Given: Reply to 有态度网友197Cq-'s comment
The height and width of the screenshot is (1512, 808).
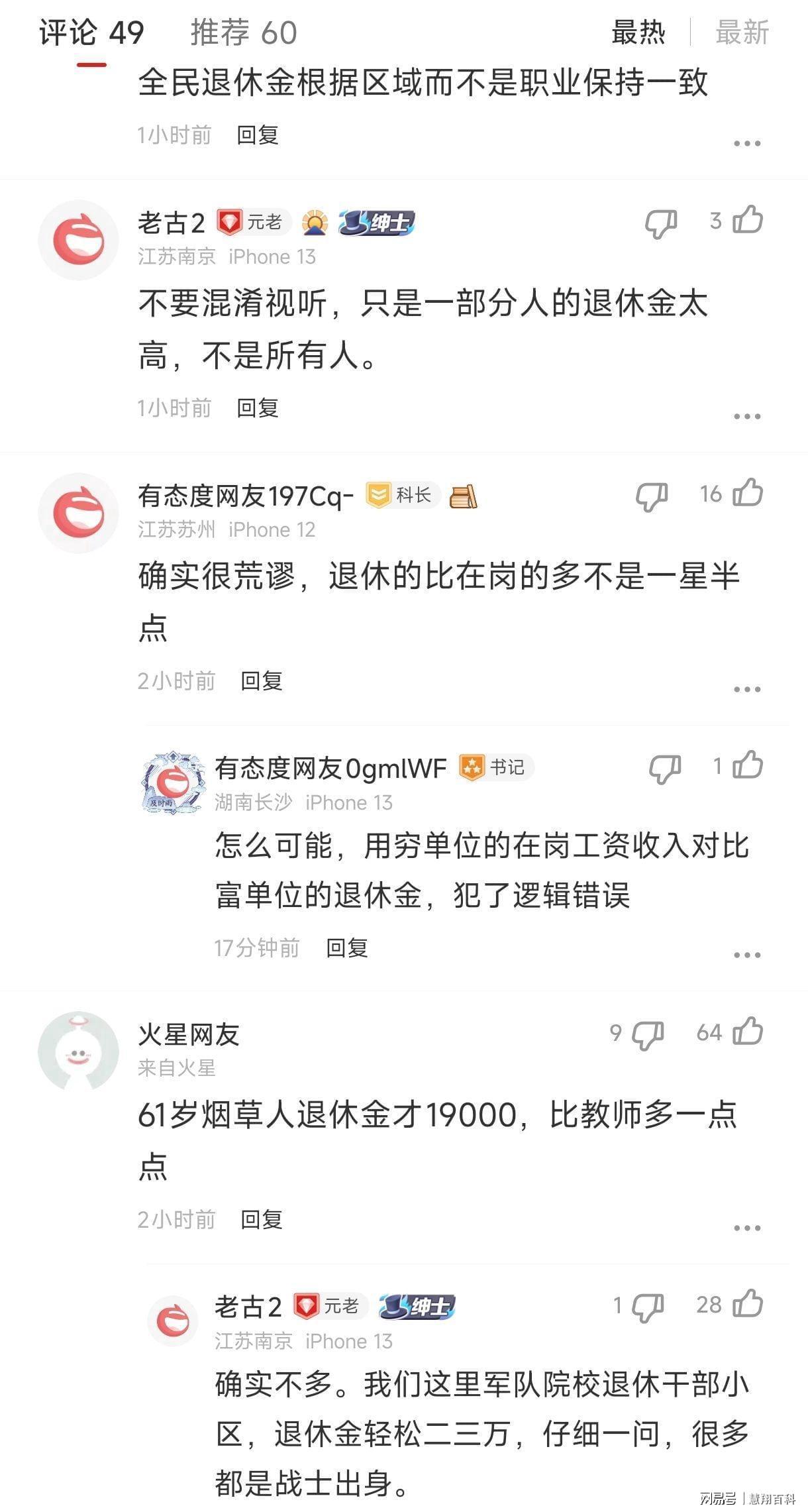Looking at the screenshot, I should 261,680.
